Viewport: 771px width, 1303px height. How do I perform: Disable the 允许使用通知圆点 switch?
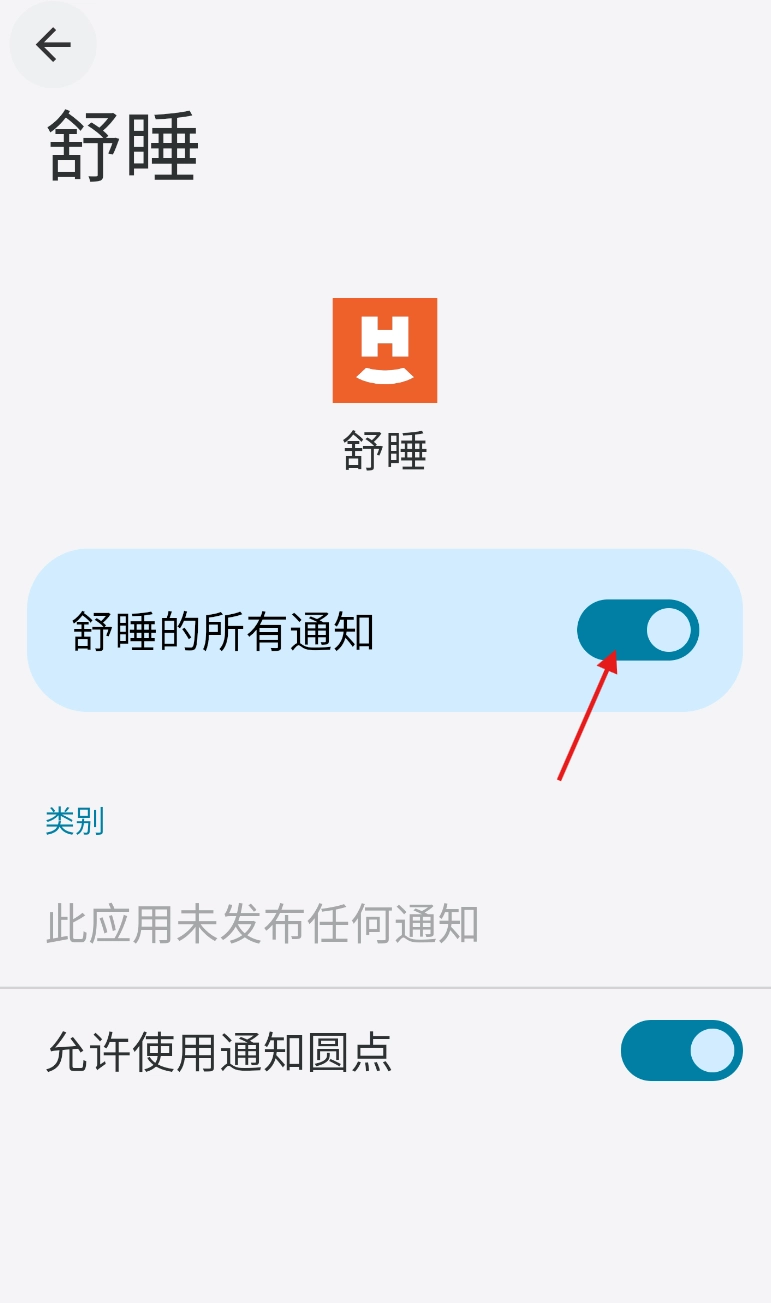coord(681,1051)
